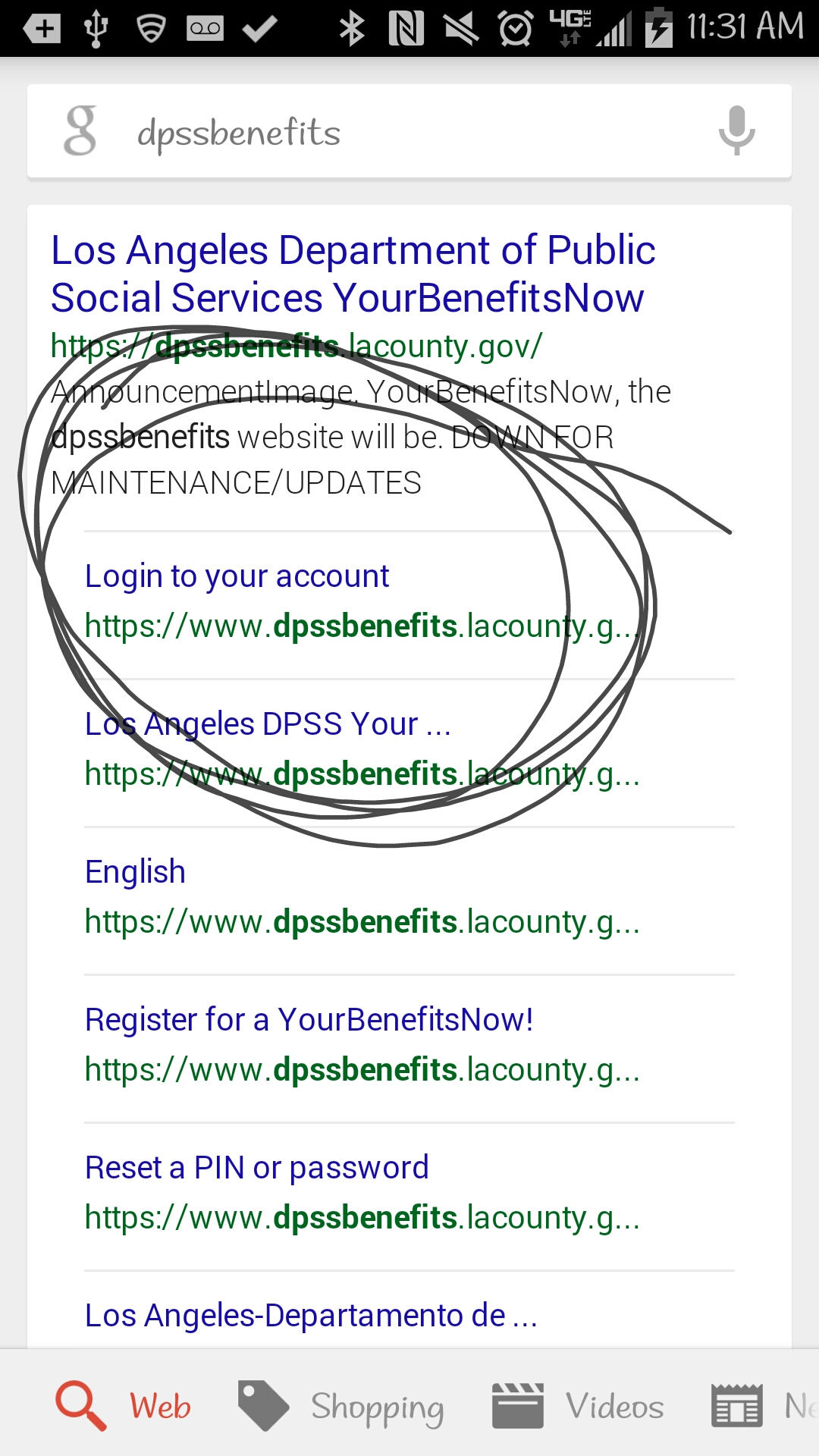Tap the Google logo icon
Viewport: 819px width, 1456px height.
coord(80,131)
